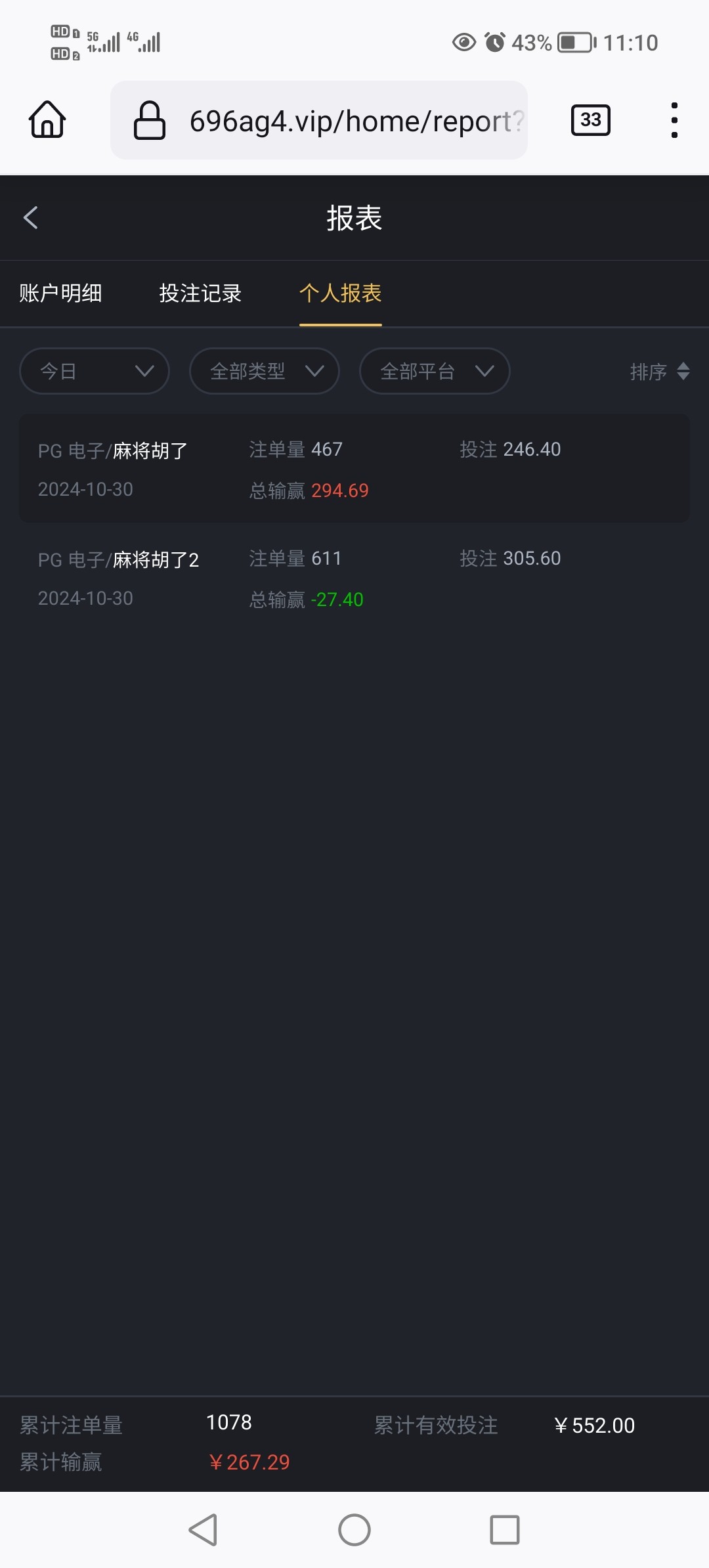Change the 排序 sort order
The height and width of the screenshot is (1568, 709).
point(659,372)
